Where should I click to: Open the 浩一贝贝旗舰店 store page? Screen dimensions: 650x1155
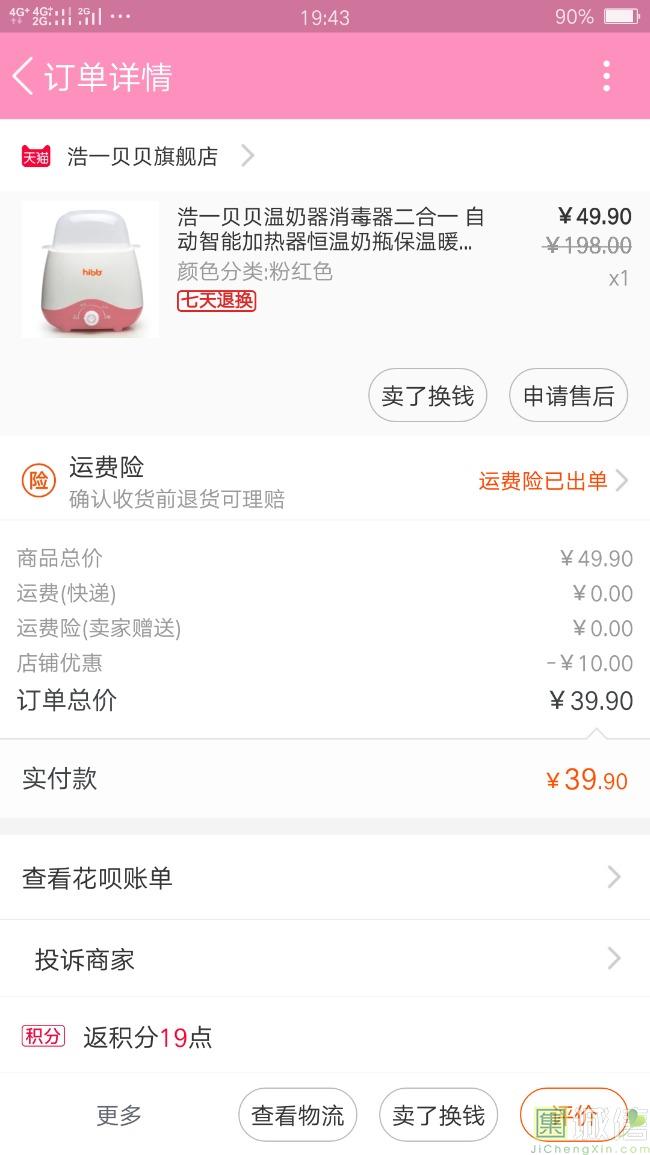[x=142, y=156]
